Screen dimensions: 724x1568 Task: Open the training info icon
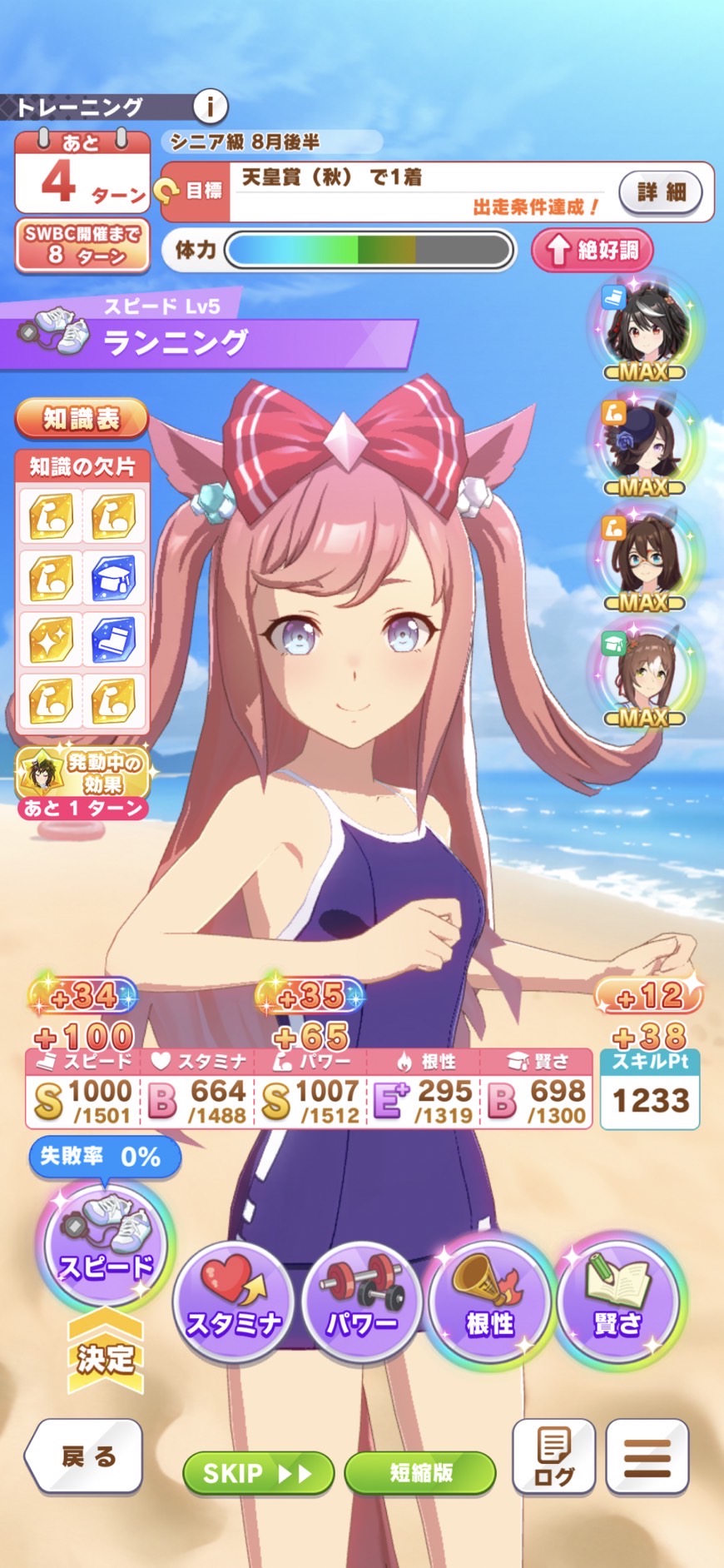click(x=211, y=107)
